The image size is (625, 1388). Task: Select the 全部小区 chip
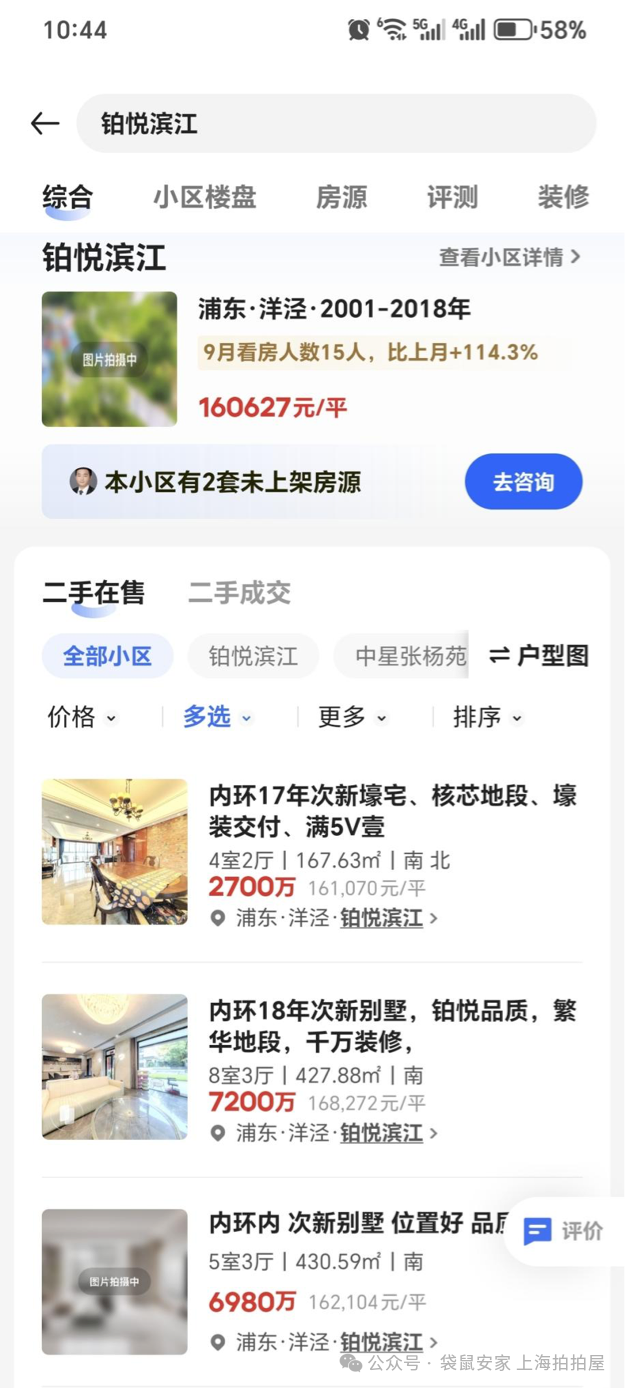pos(107,656)
